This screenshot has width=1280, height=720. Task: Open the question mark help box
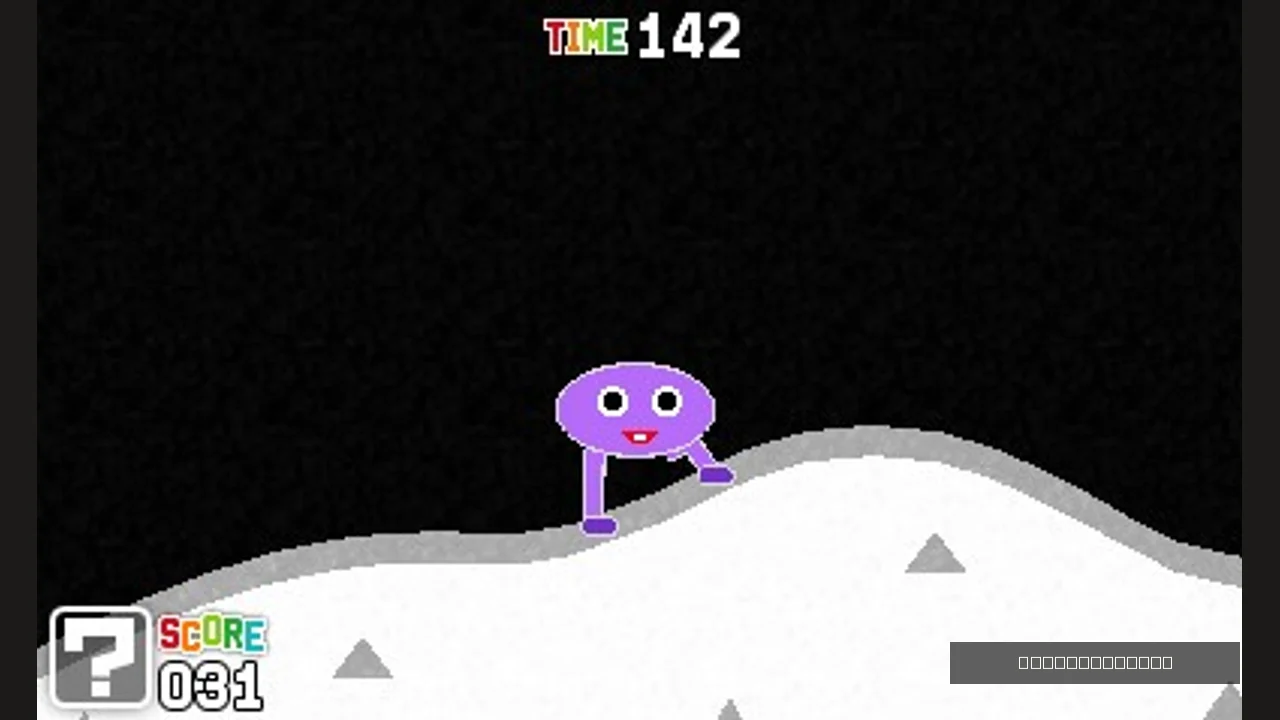click(100, 657)
